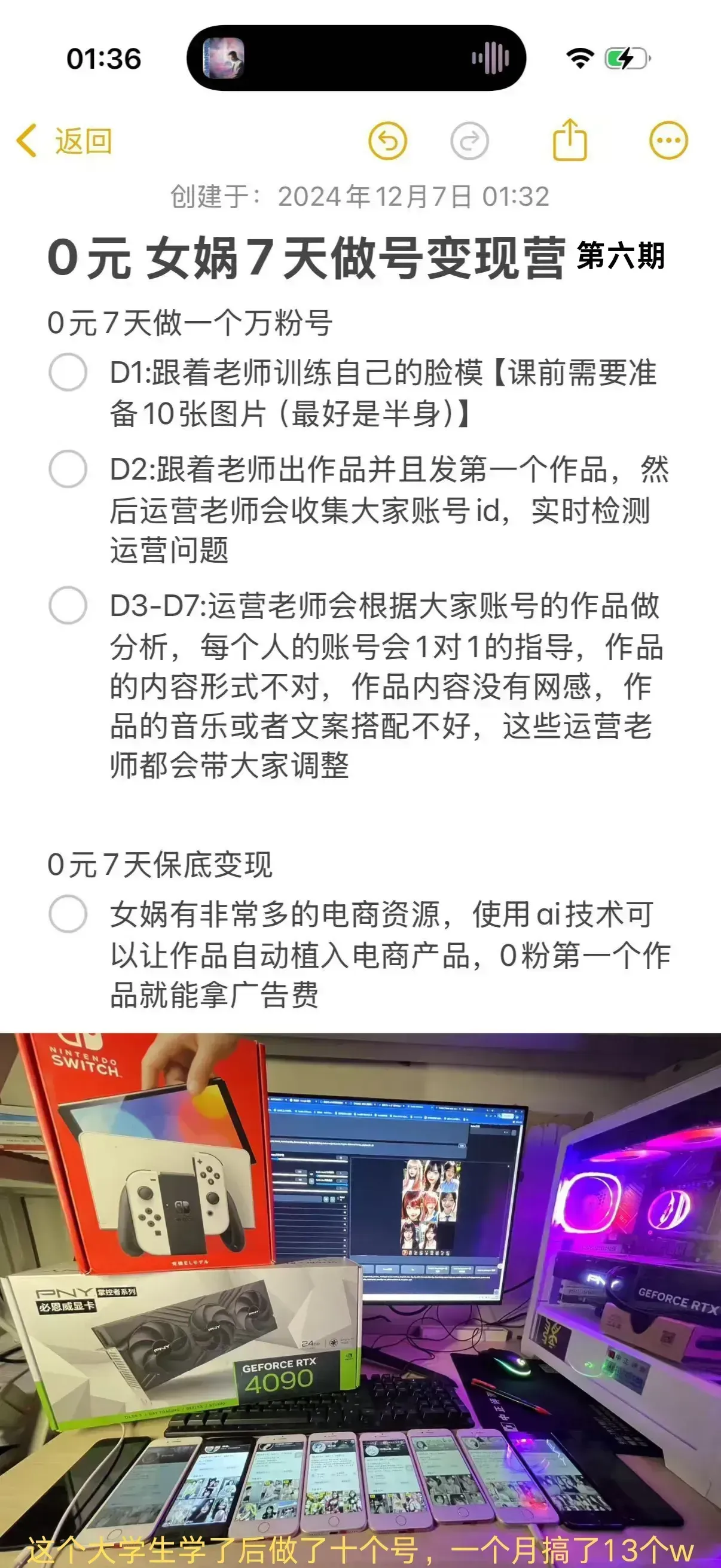The width and height of the screenshot is (721, 1568).
Task: Open the more options menu
Action: 668,141
